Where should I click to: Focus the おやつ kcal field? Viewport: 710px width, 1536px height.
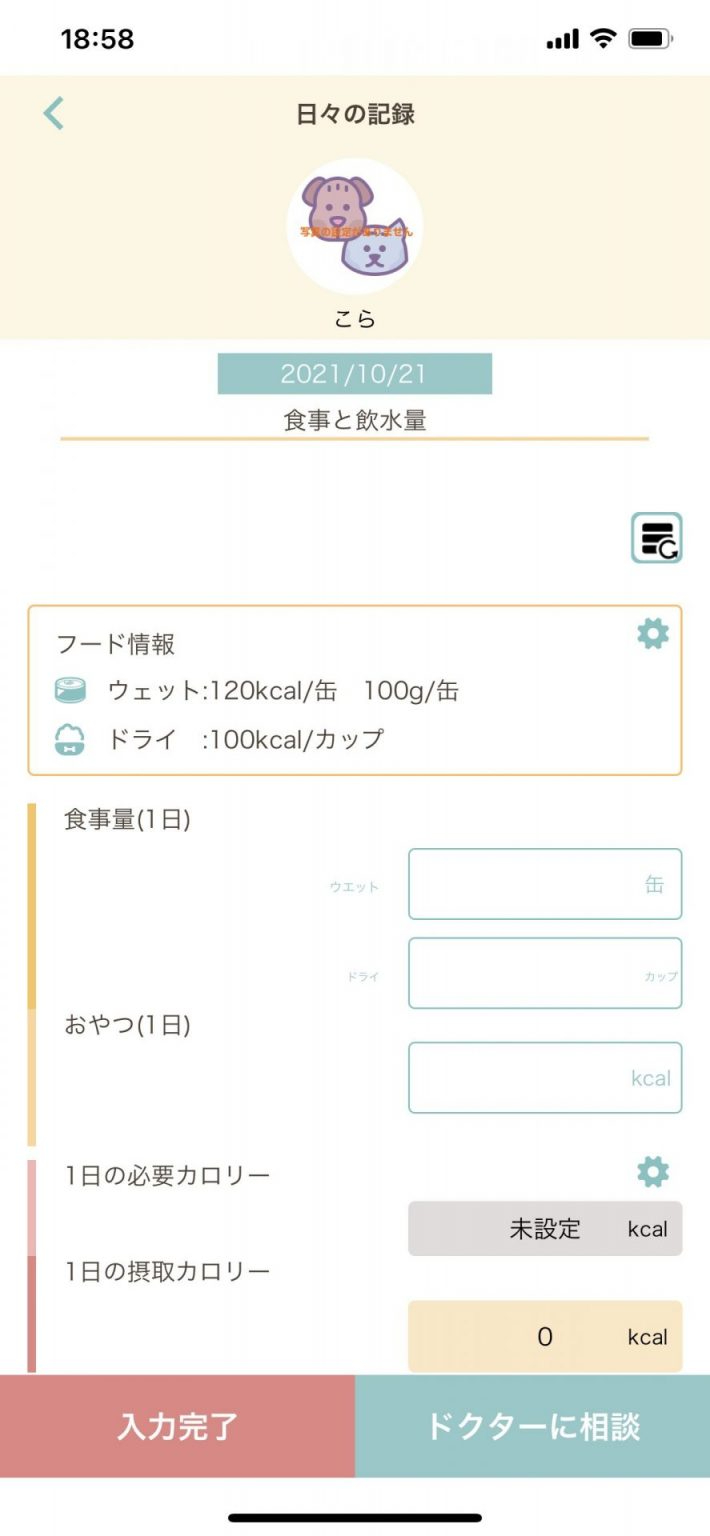(x=544, y=1077)
